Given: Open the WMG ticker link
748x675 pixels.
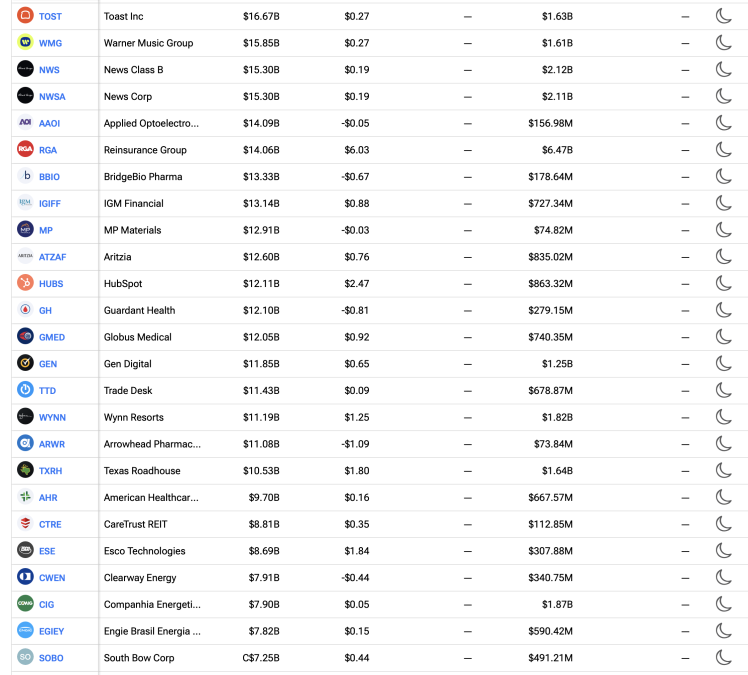Looking at the screenshot, I should [x=50, y=43].
